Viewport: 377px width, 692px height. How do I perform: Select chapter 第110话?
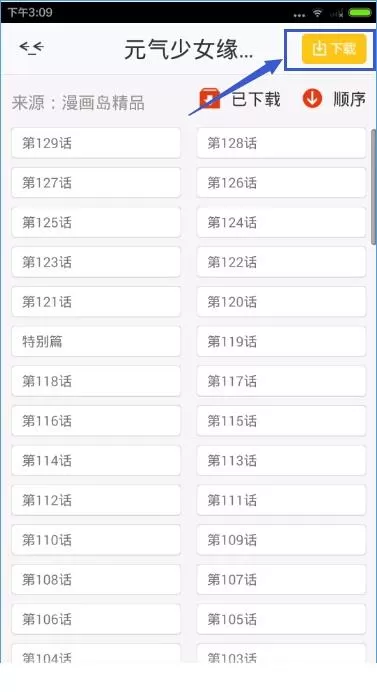click(x=96, y=540)
